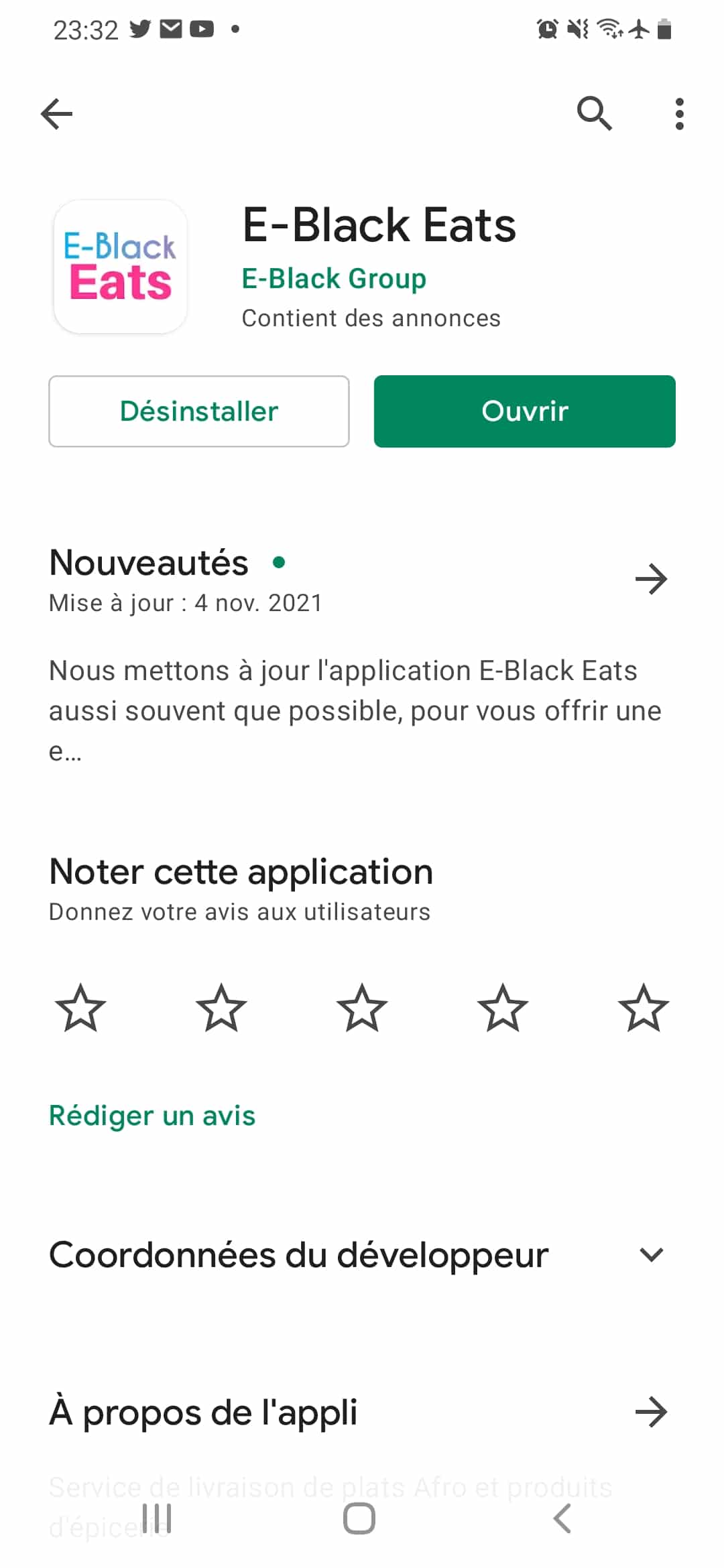
Task: Open the search magnifier icon
Action: click(x=594, y=113)
